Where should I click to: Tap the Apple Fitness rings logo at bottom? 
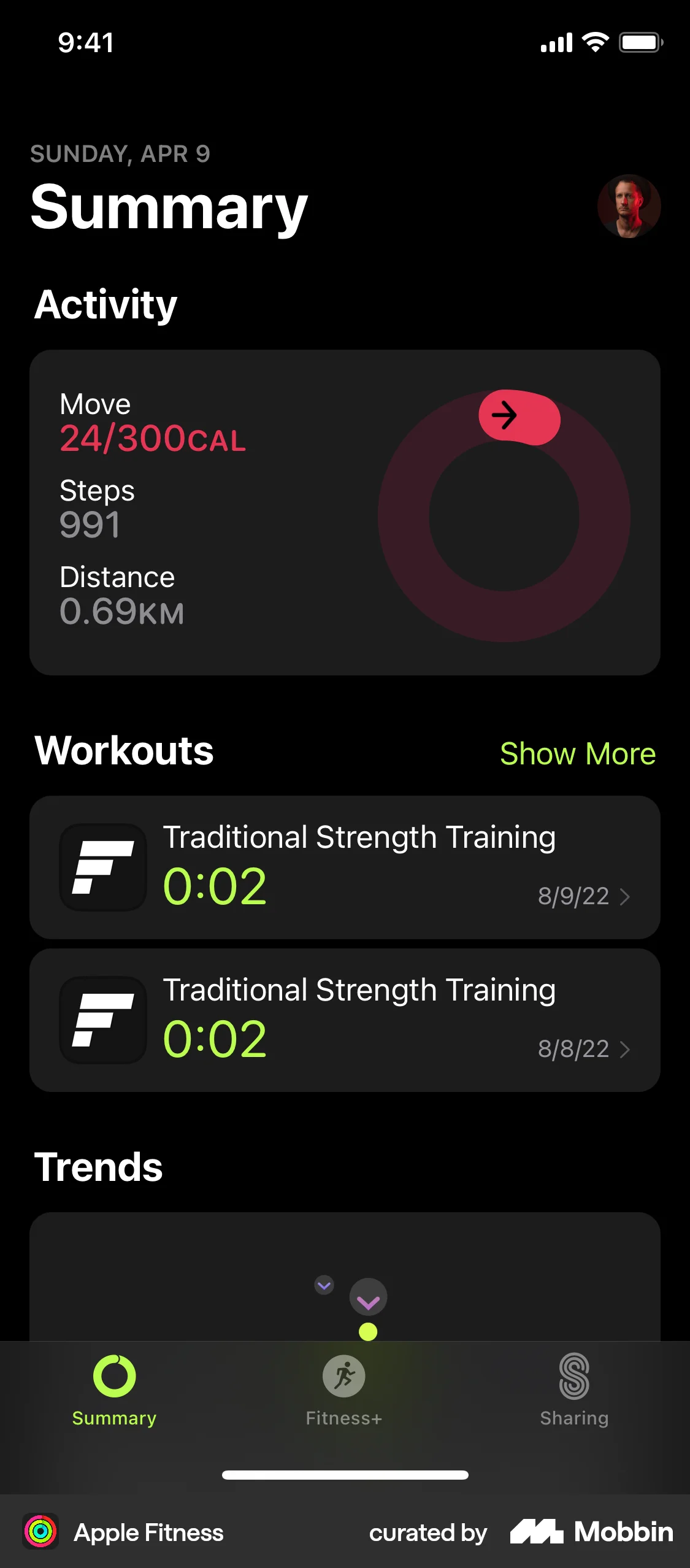(41, 1531)
